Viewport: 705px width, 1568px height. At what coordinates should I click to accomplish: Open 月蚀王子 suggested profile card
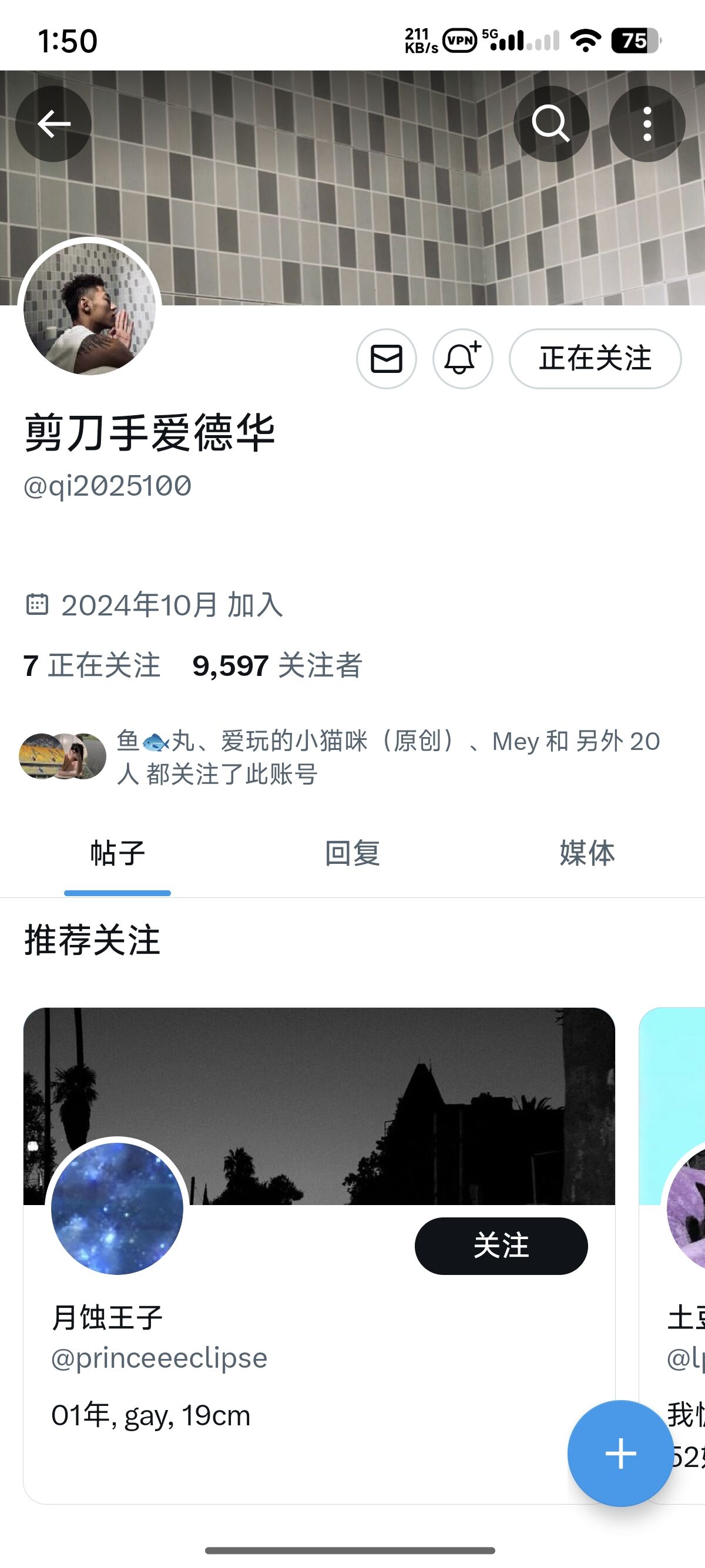319,1256
